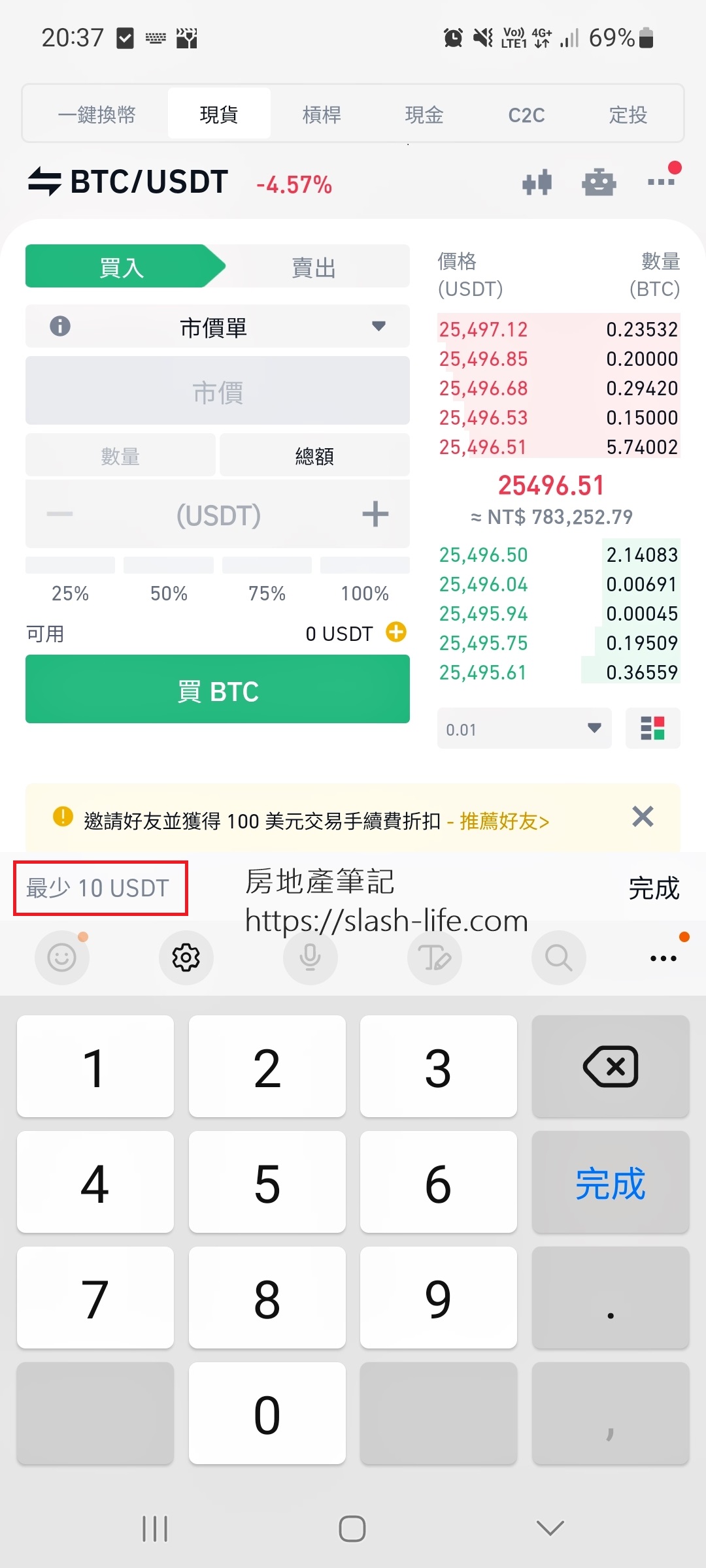Dismiss the referral invitation banner

pos(643,817)
